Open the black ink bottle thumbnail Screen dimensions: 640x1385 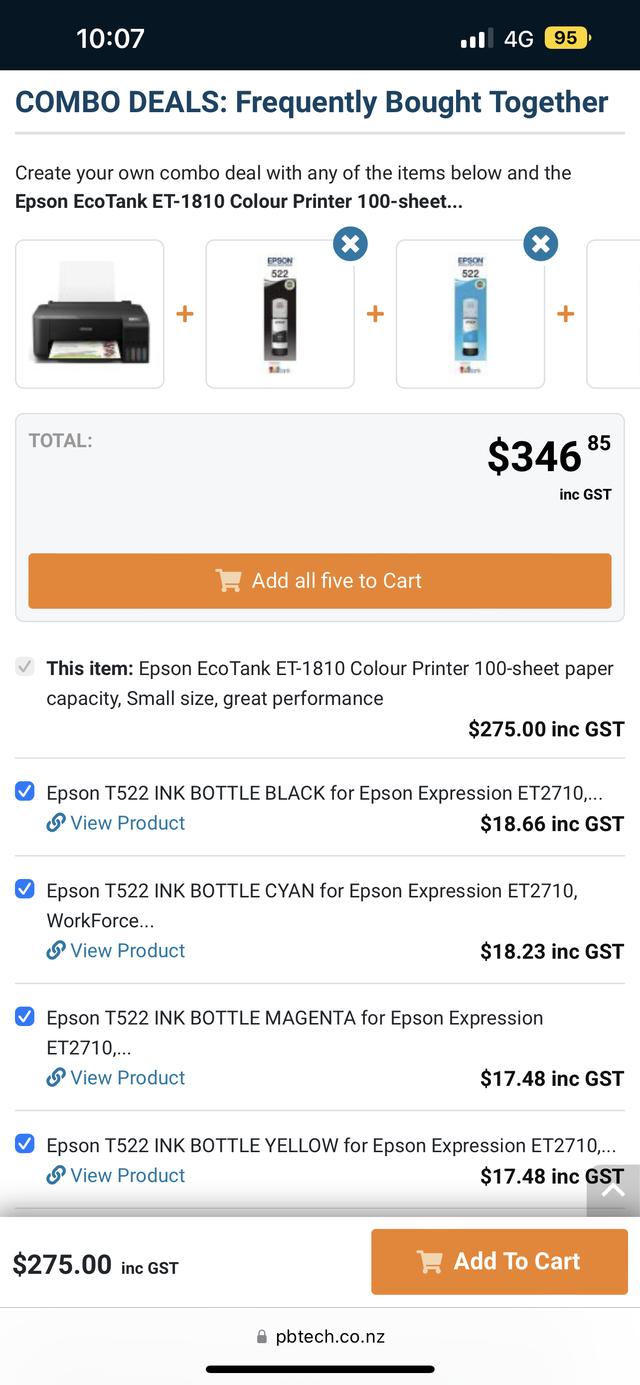(x=280, y=315)
